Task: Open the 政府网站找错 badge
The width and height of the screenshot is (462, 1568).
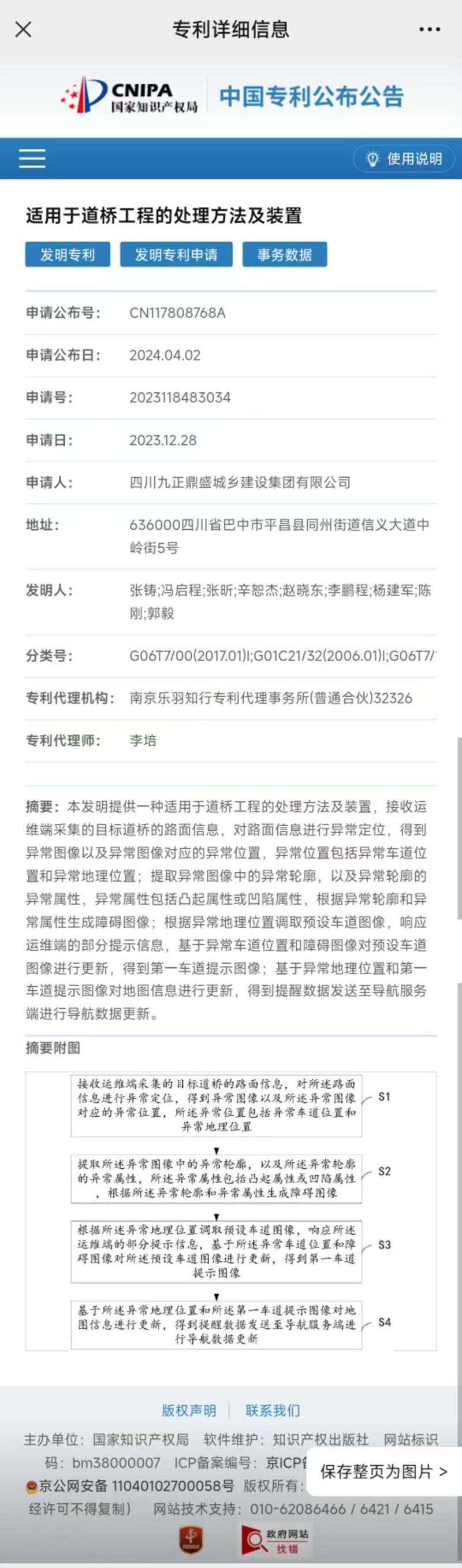Action: pyautogui.click(x=275, y=1539)
